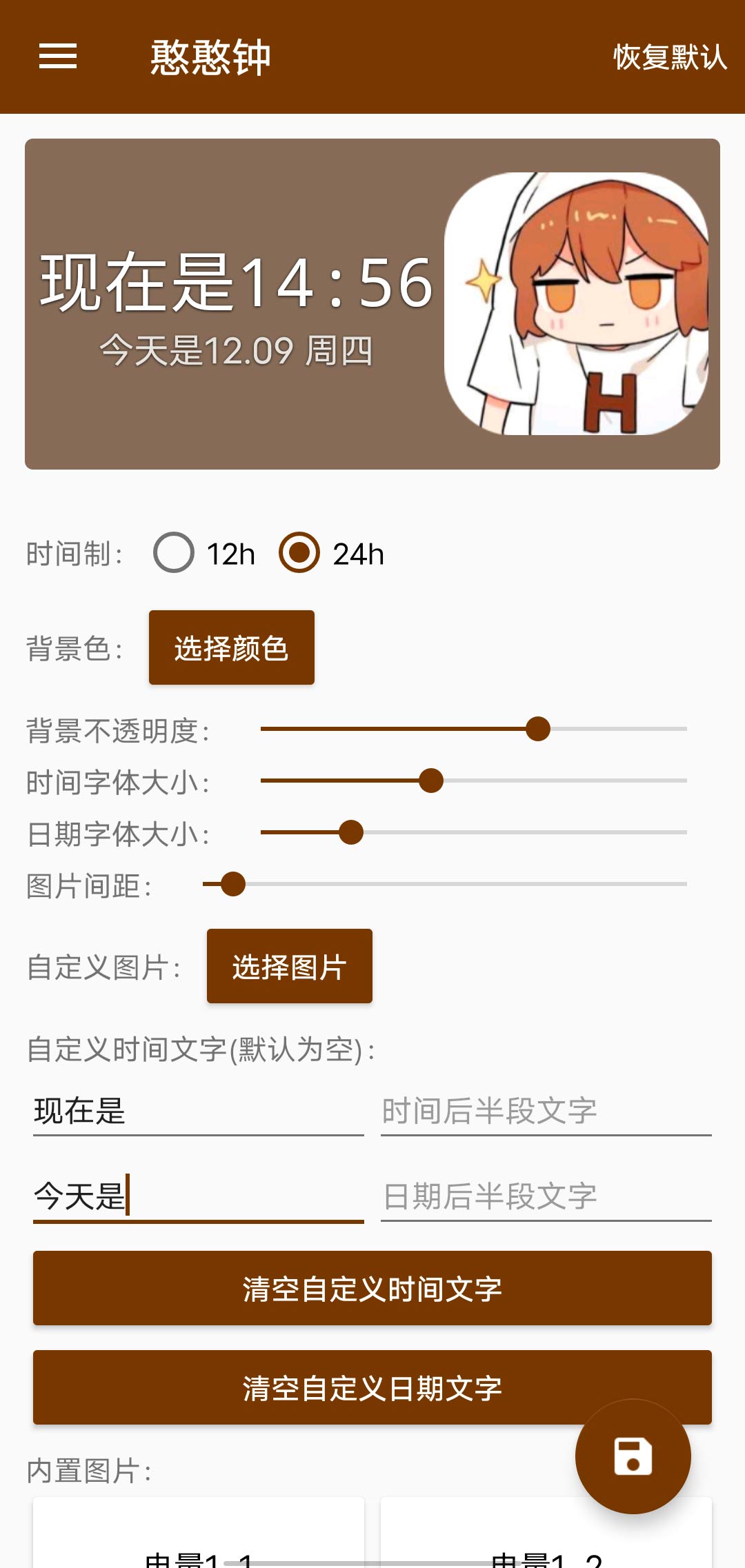
Task: Tap the save floppy disk button
Action: click(633, 1455)
